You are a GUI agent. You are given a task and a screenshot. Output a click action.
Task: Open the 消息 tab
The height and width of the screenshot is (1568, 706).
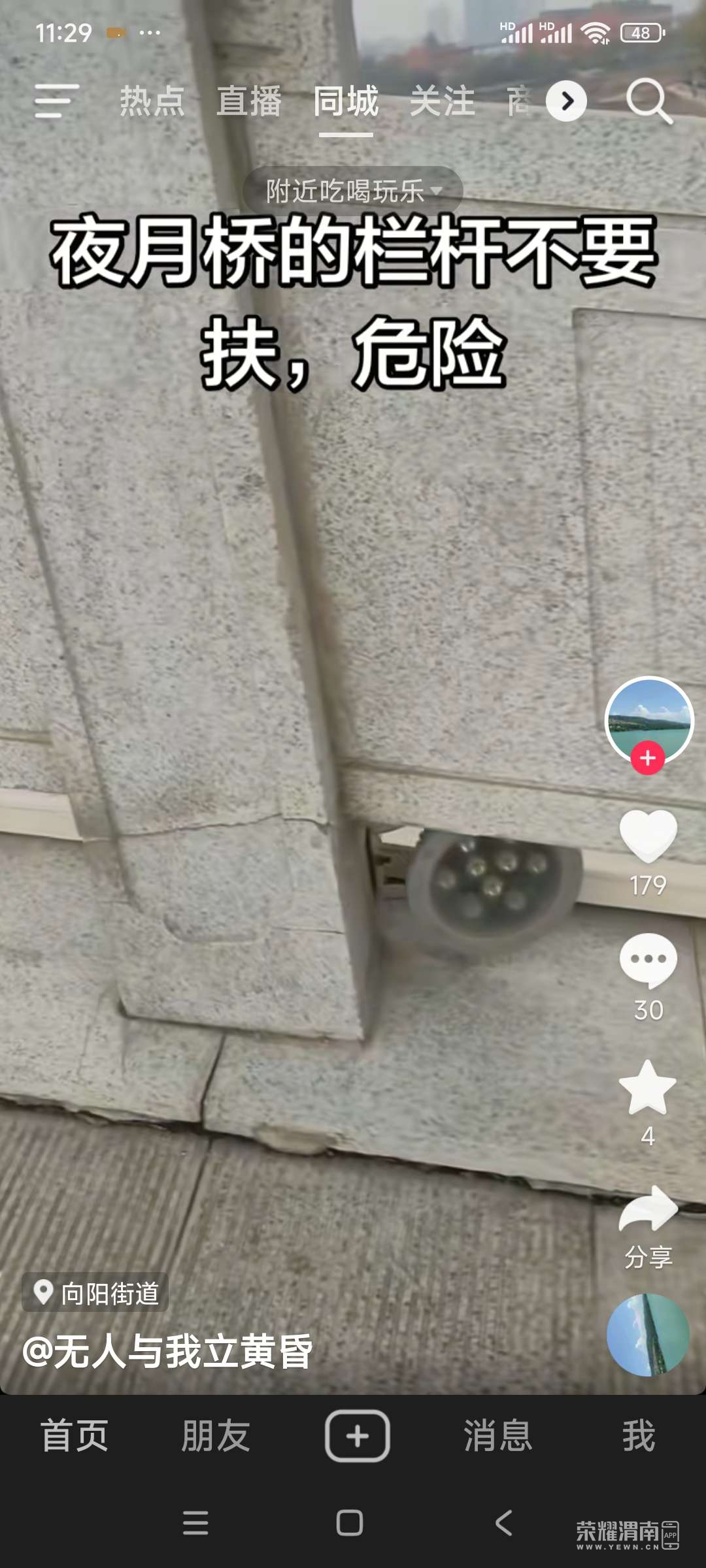point(497,1436)
